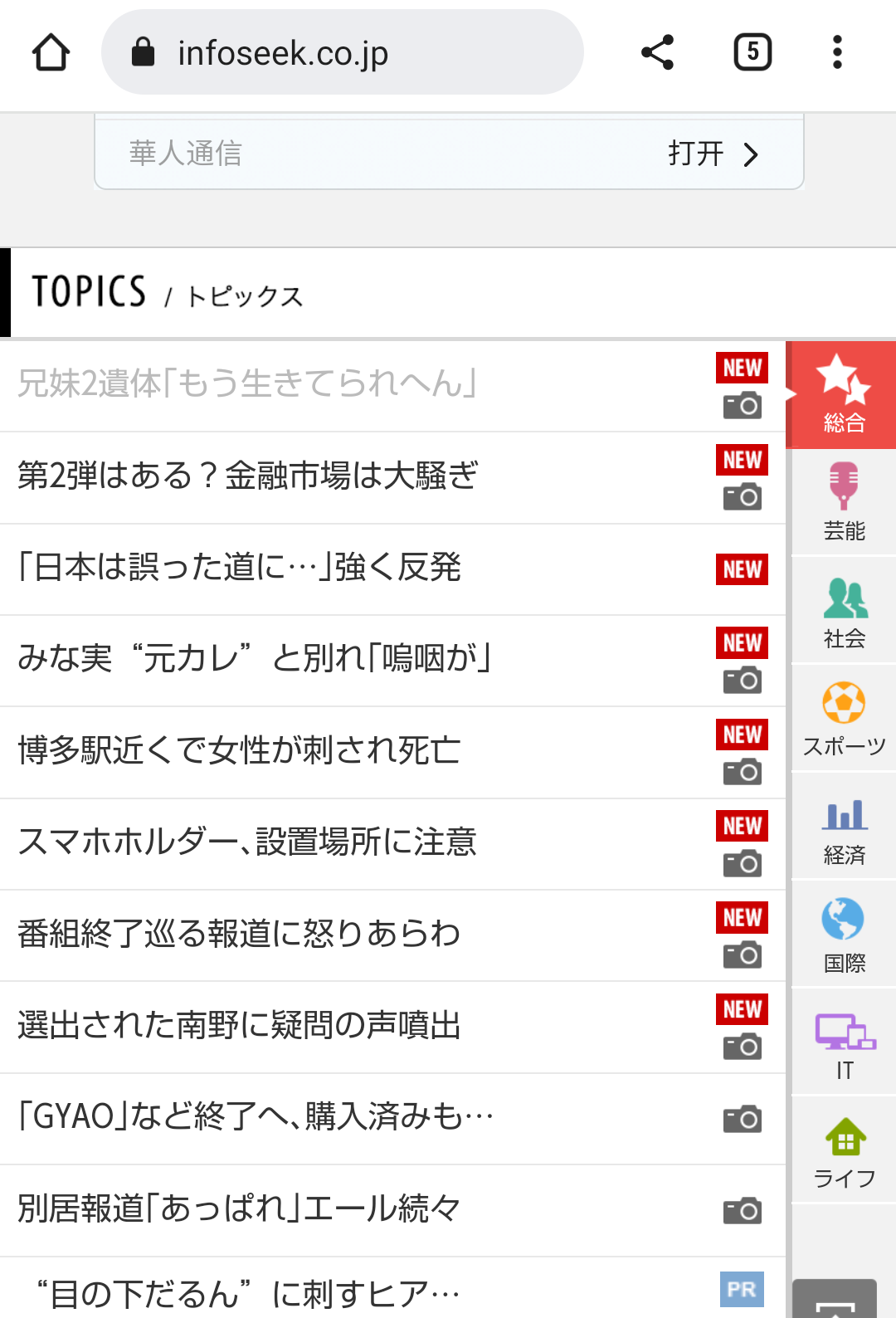Viewport: 896px width, 1318px height.
Task: Tap the camera icon on the 博多駅 article
Action: click(x=743, y=772)
